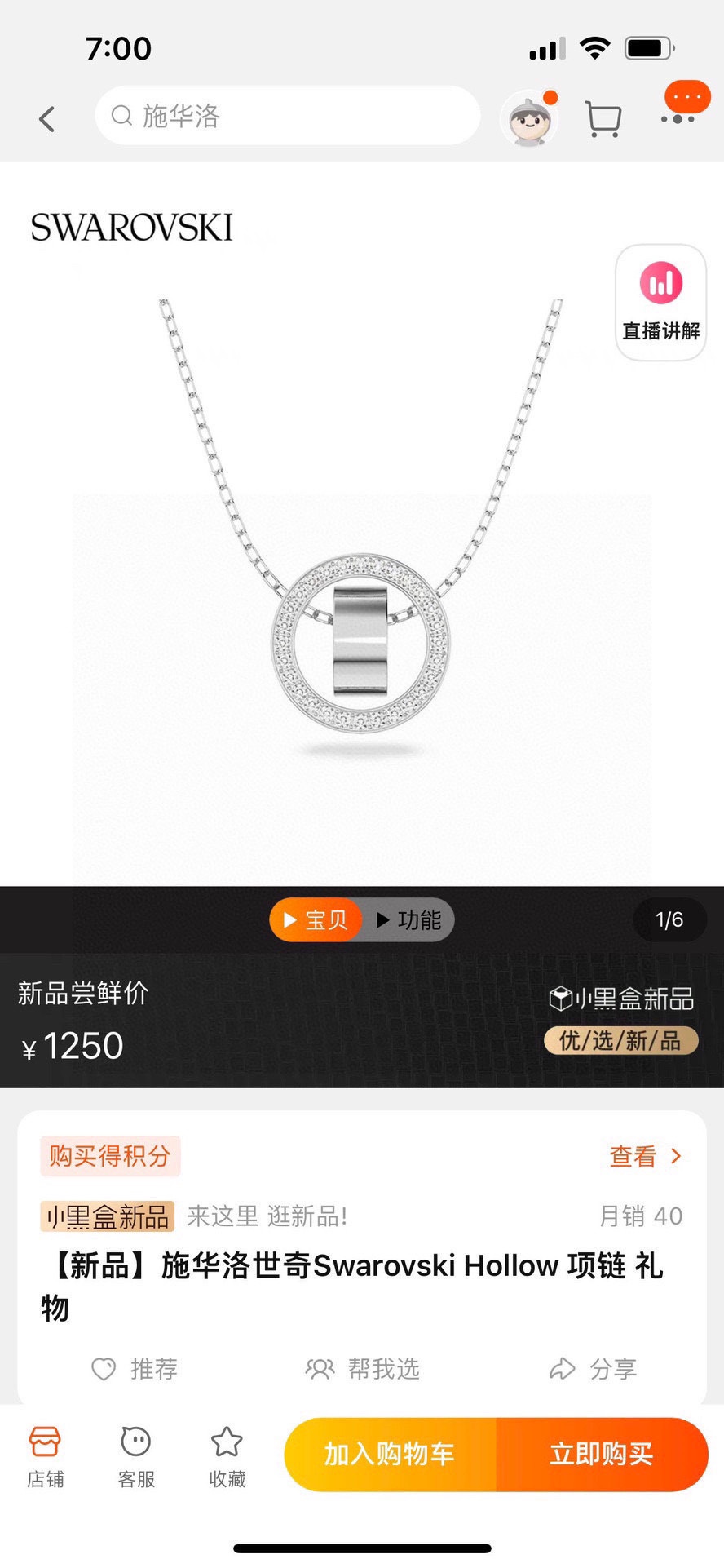Add to favorites with 收藏
The image size is (724, 1568).
pos(227,1458)
